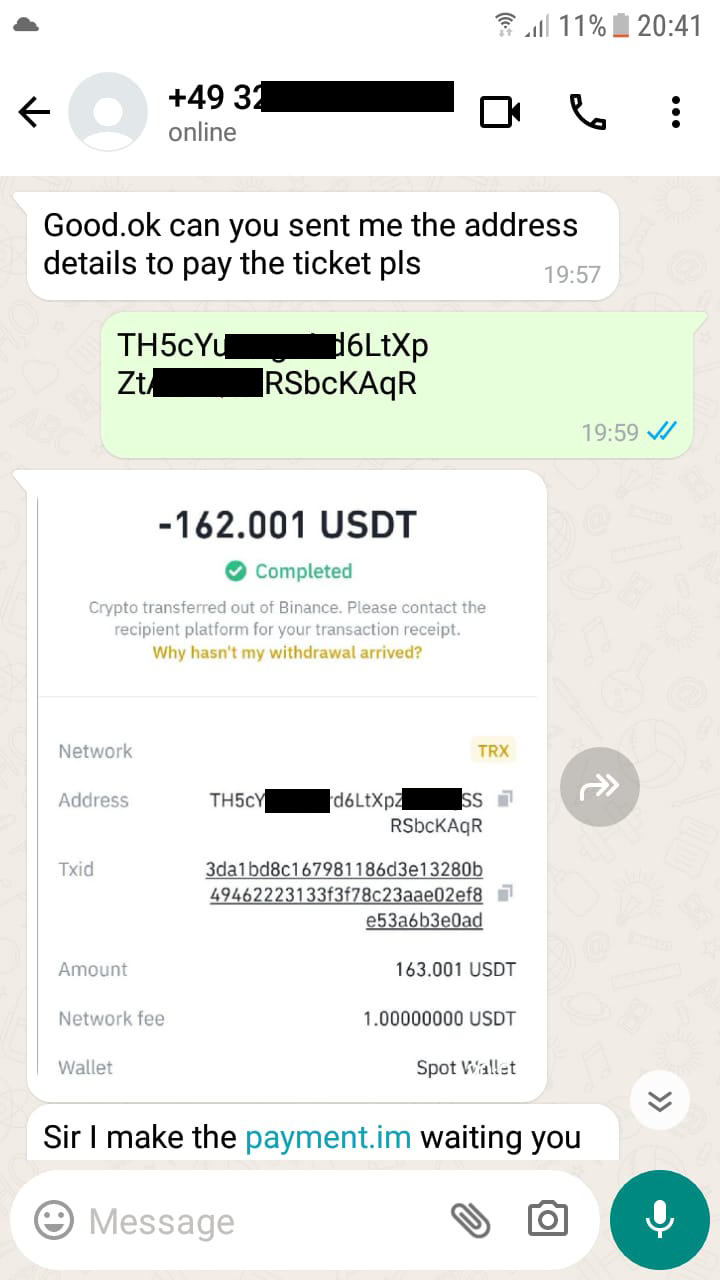
Task: Open the payment.im link
Action: (x=328, y=1137)
